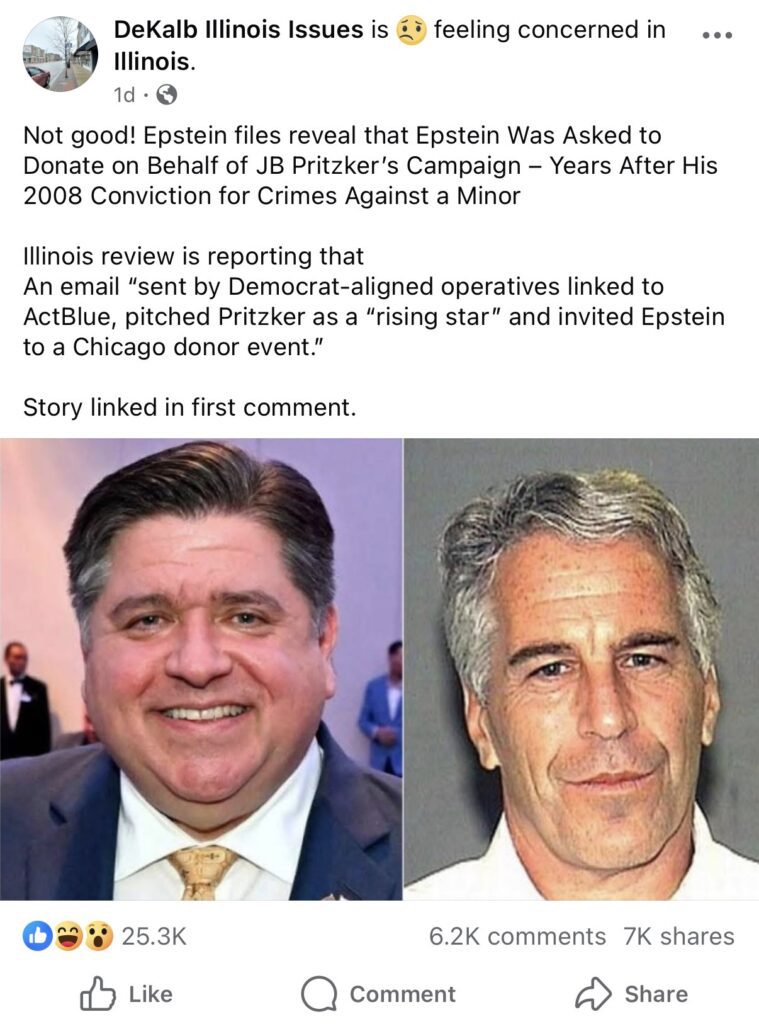Share this post
This screenshot has width=759, height=1024.
coord(631,993)
